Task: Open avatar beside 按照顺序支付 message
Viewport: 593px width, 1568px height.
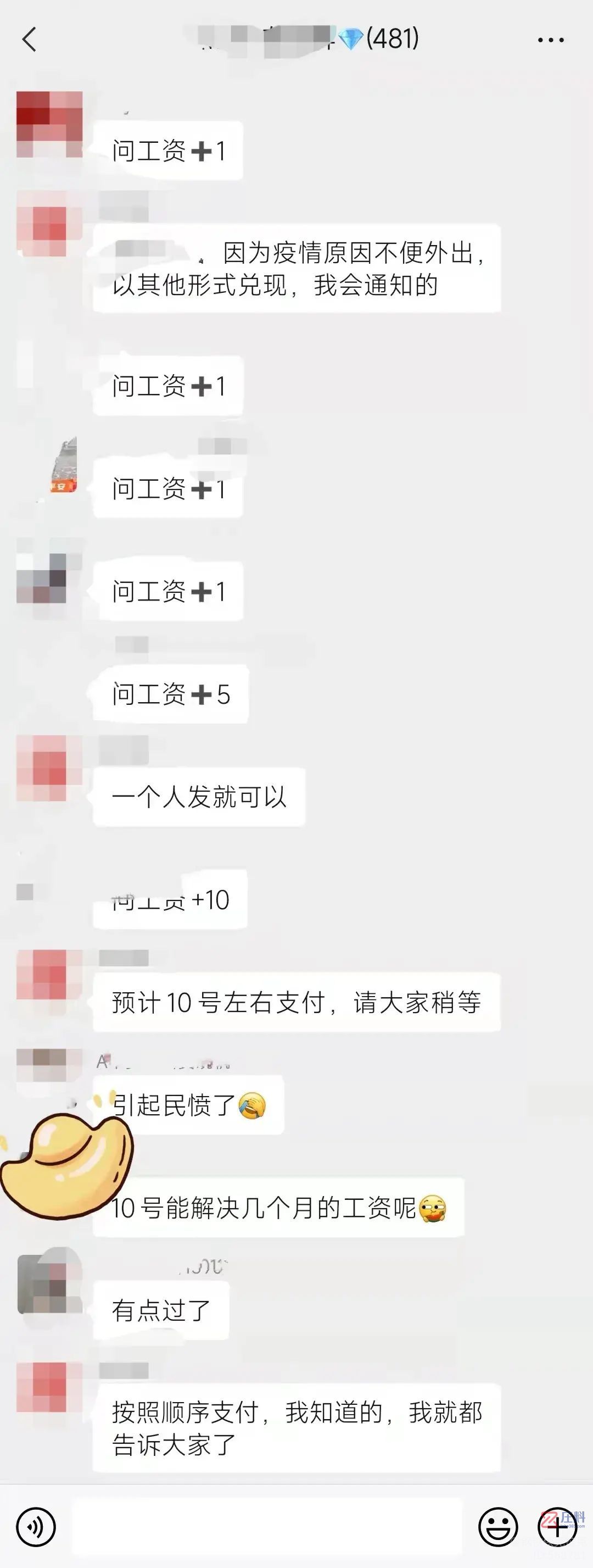Action: [49, 1387]
